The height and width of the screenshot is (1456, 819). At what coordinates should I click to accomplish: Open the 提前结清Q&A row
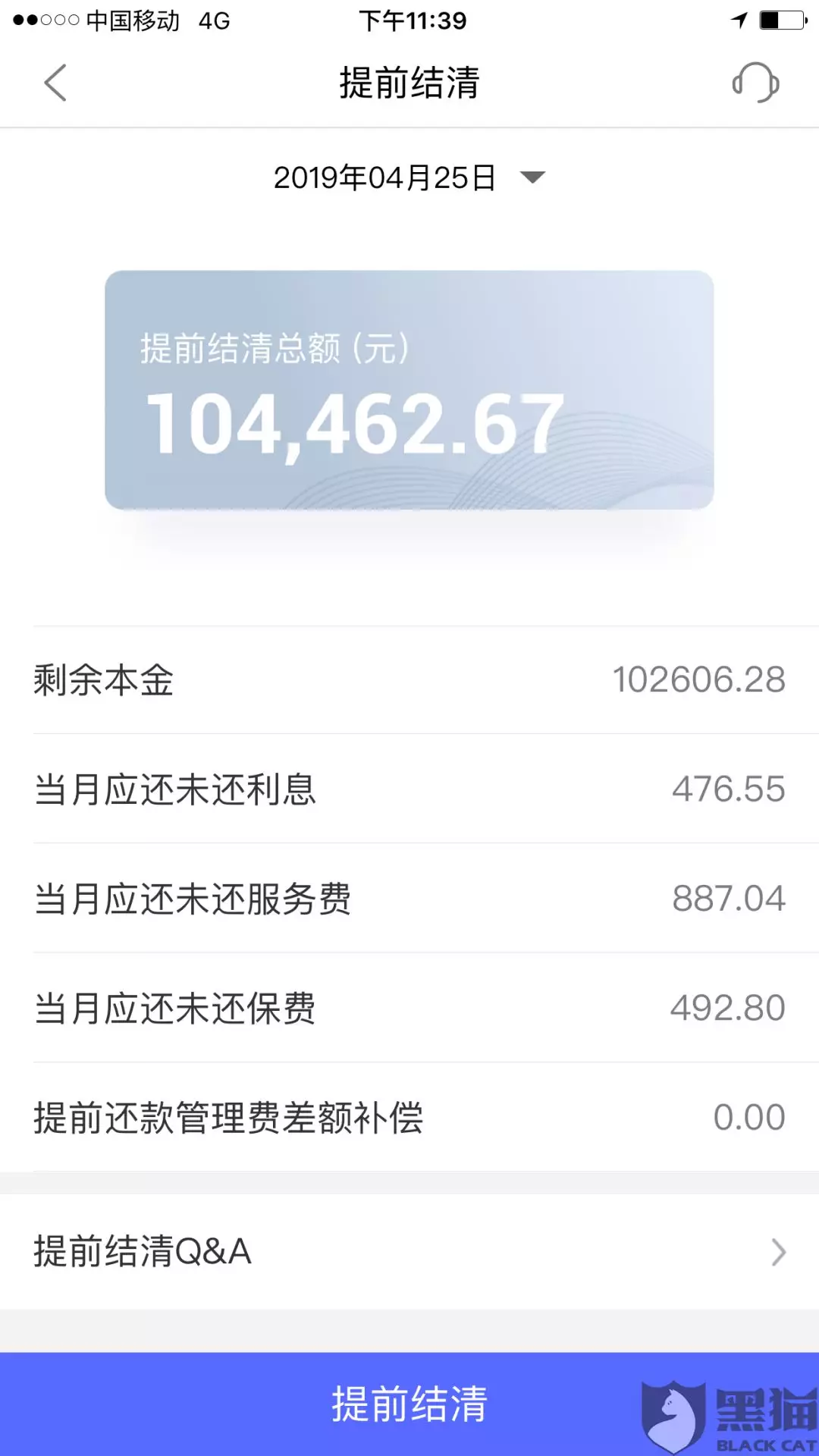pyautogui.click(x=409, y=1251)
